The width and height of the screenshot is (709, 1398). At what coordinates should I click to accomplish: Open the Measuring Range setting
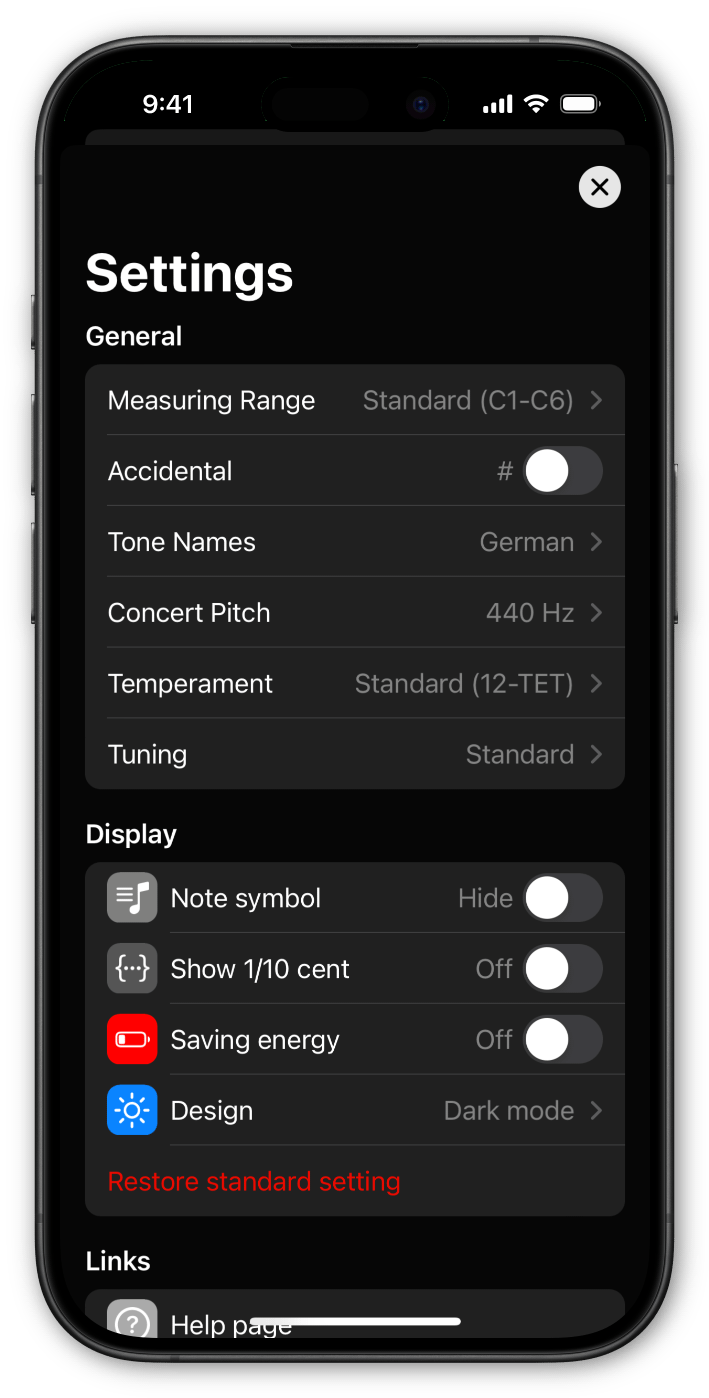pyautogui.click(x=355, y=400)
